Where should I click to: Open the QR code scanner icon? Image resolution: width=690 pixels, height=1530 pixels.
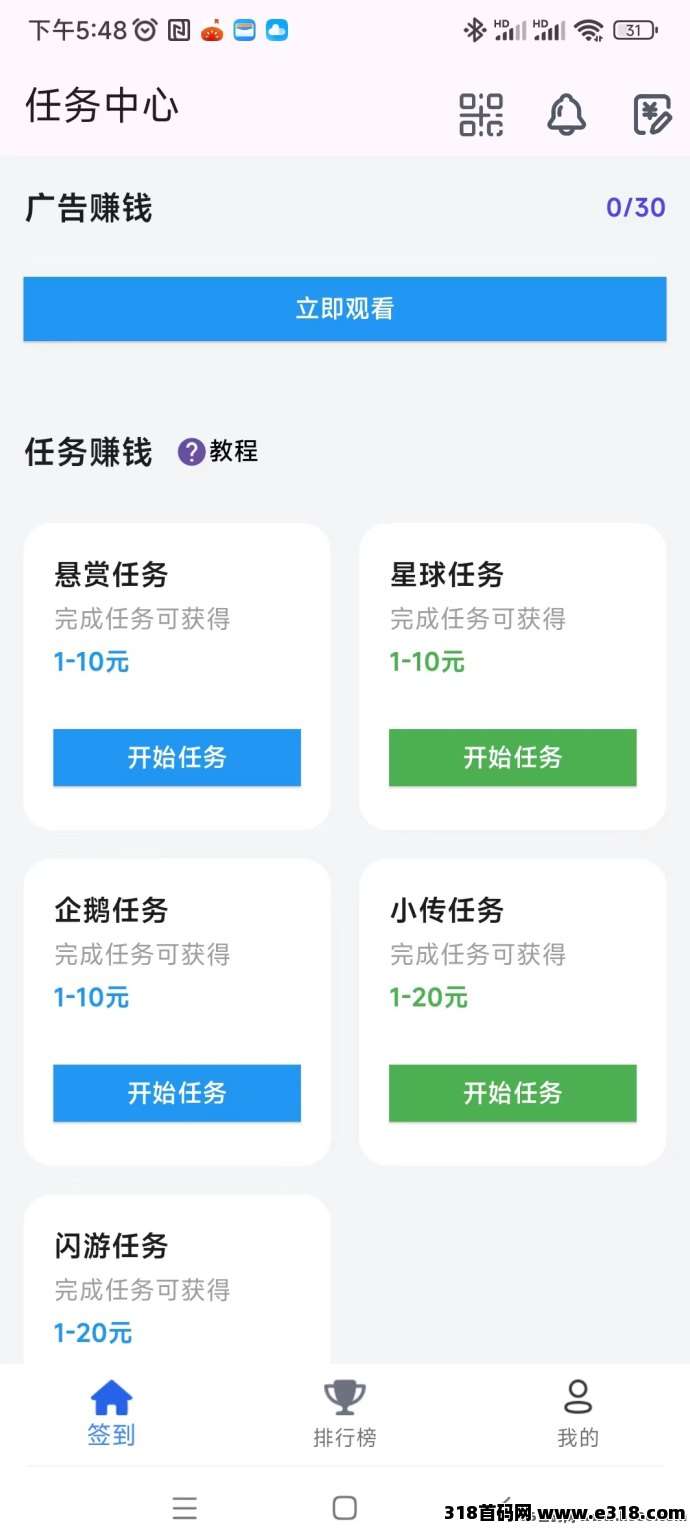pos(481,114)
